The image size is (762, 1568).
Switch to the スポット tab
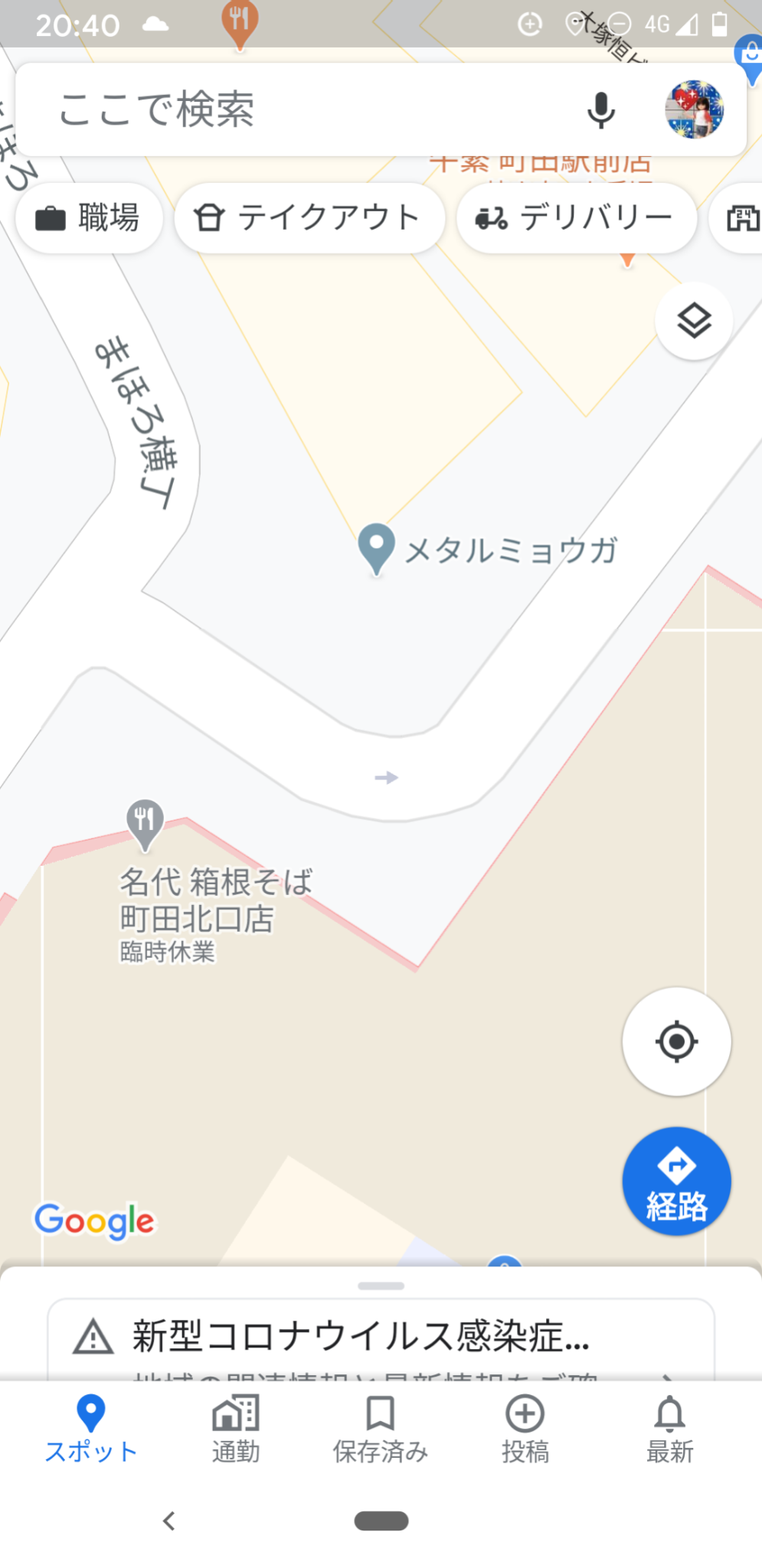coord(91,1429)
